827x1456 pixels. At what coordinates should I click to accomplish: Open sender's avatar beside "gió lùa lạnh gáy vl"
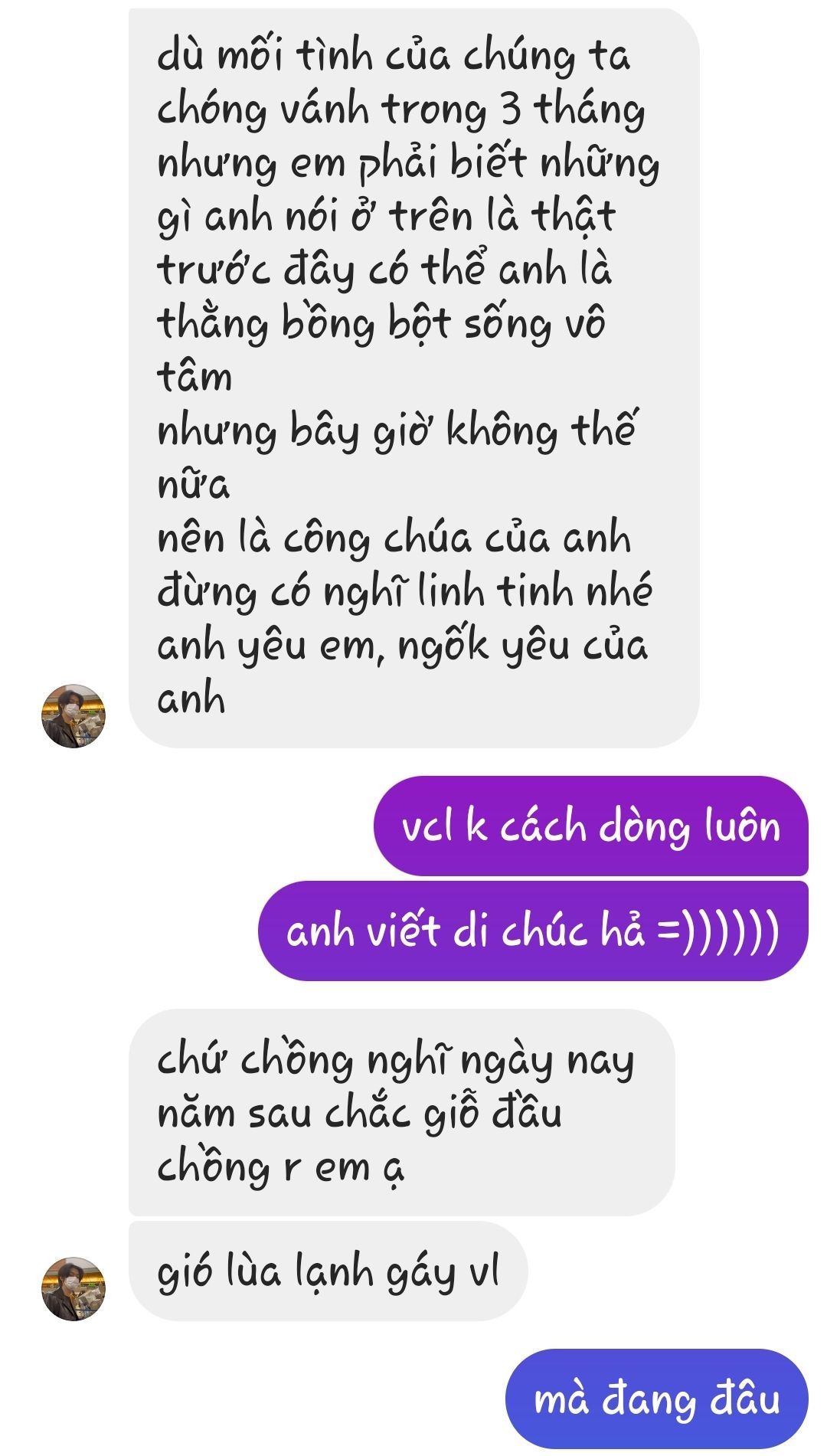(x=74, y=1288)
